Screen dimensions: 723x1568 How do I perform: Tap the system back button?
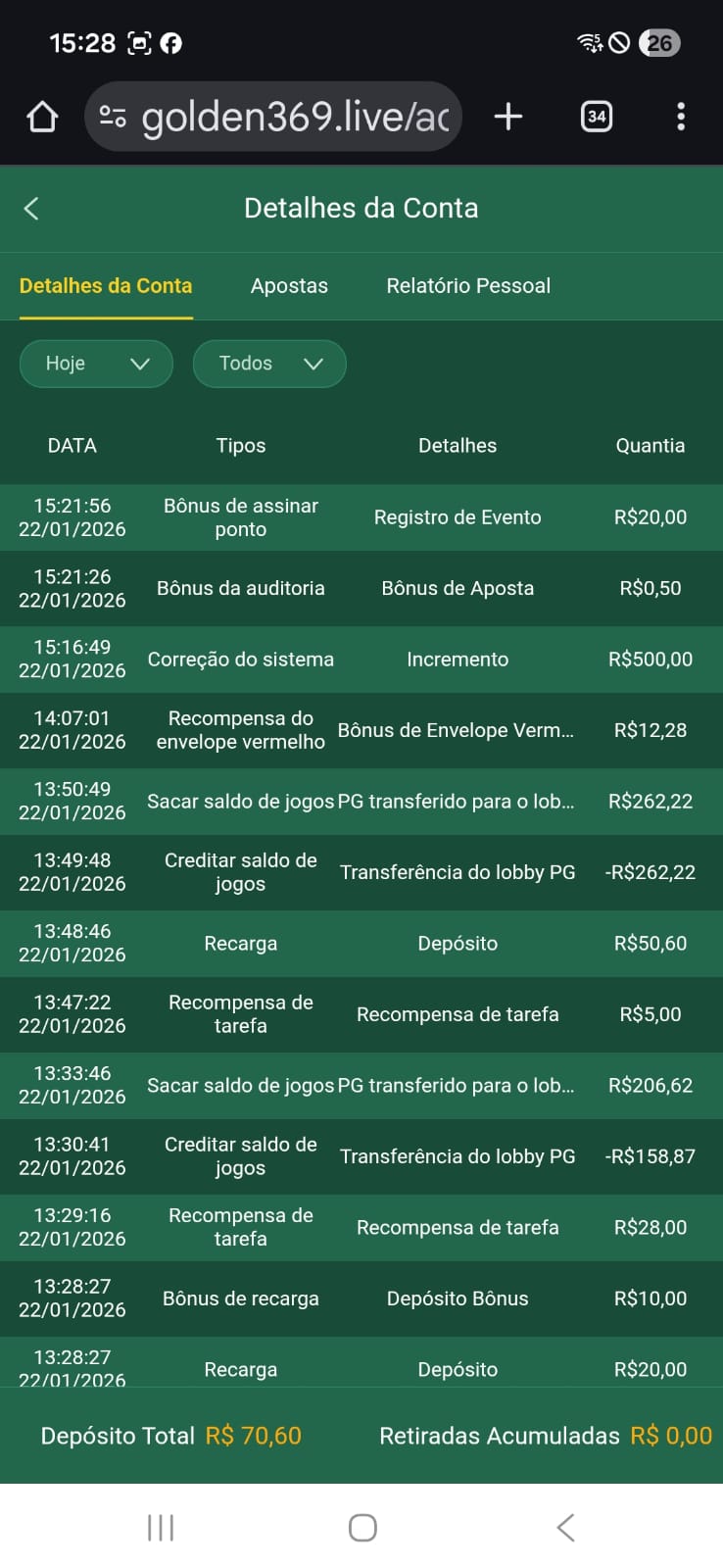pyautogui.click(x=565, y=1527)
